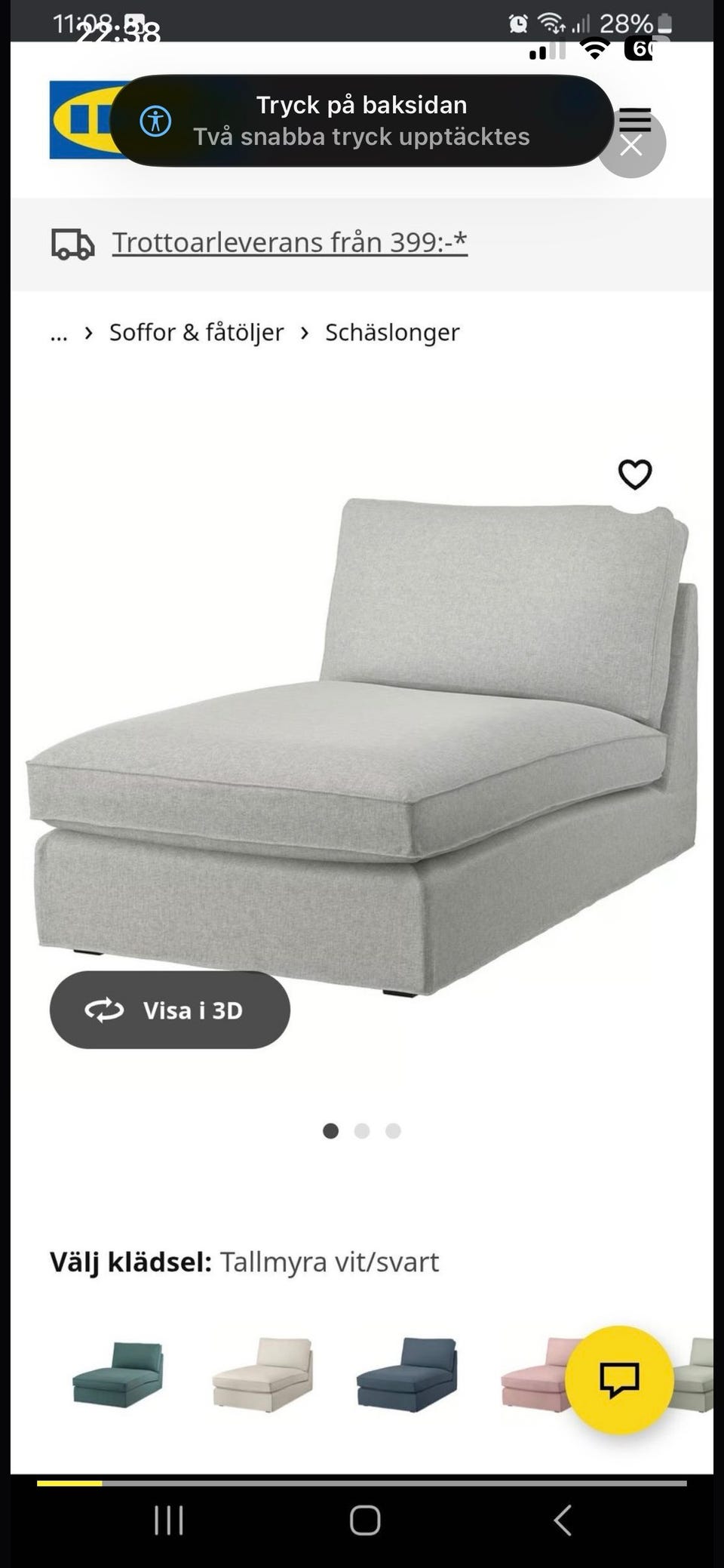This screenshot has height=1568, width=724.
Task: Go back with the system back button
Action: pyautogui.click(x=563, y=1520)
